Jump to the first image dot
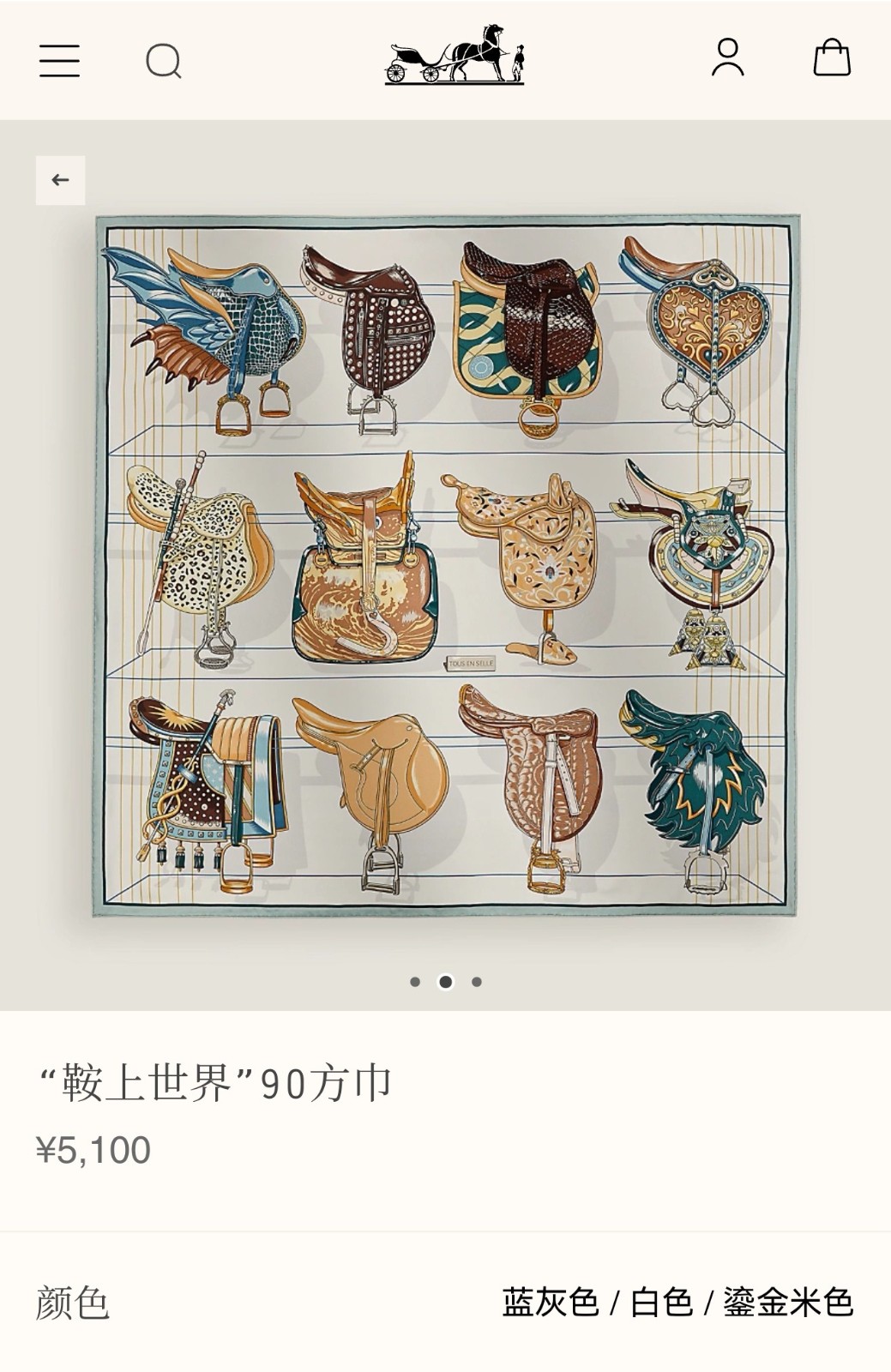Image resolution: width=891 pixels, height=1372 pixels. pyautogui.click(x=415, y=982)
